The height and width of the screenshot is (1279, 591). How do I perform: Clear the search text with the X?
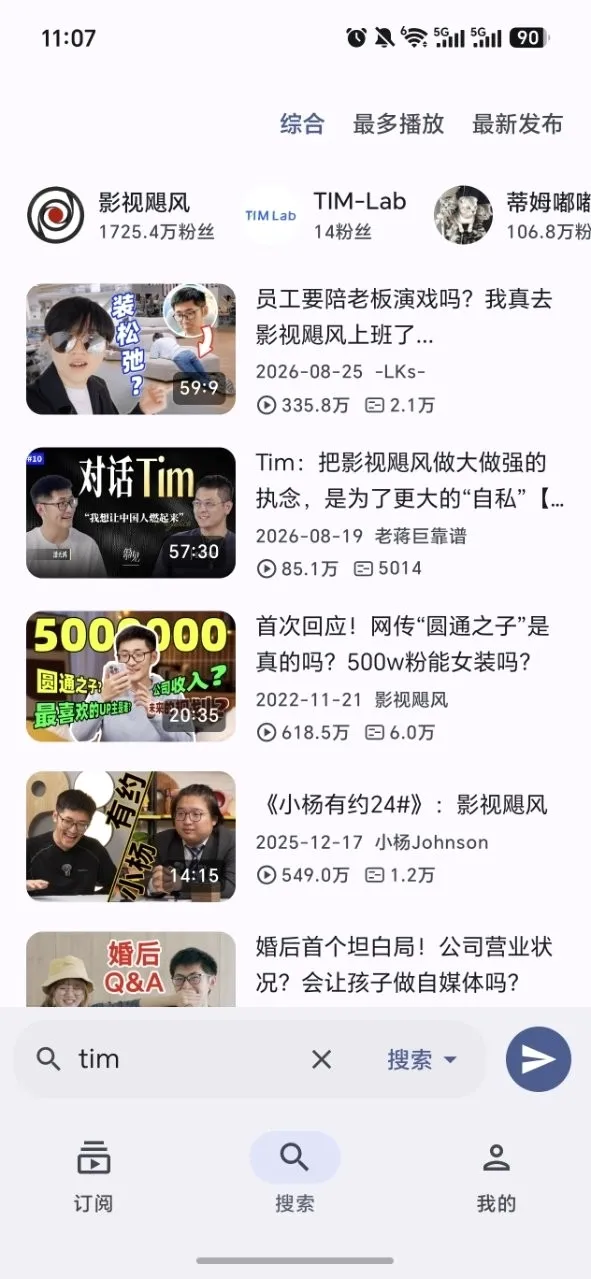click(321, 1059)
